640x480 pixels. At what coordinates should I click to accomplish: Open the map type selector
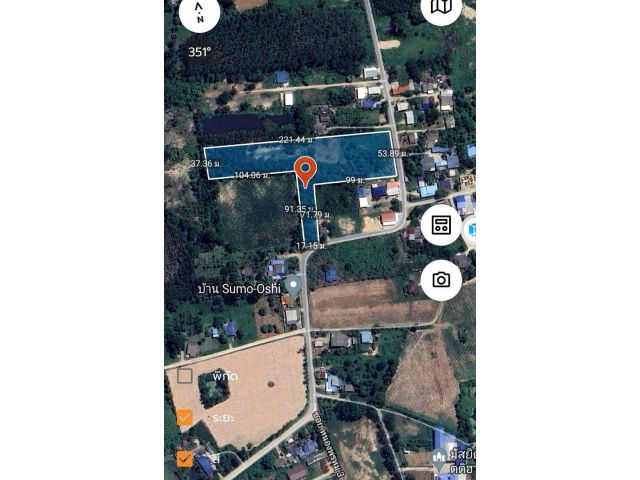(x=441, y=9)
